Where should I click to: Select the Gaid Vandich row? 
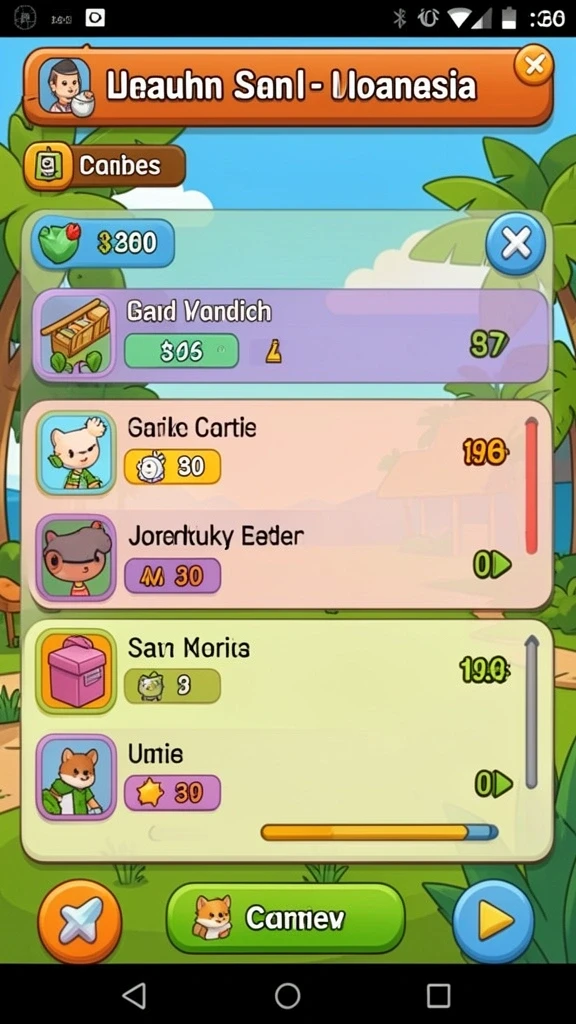(290, 336)
